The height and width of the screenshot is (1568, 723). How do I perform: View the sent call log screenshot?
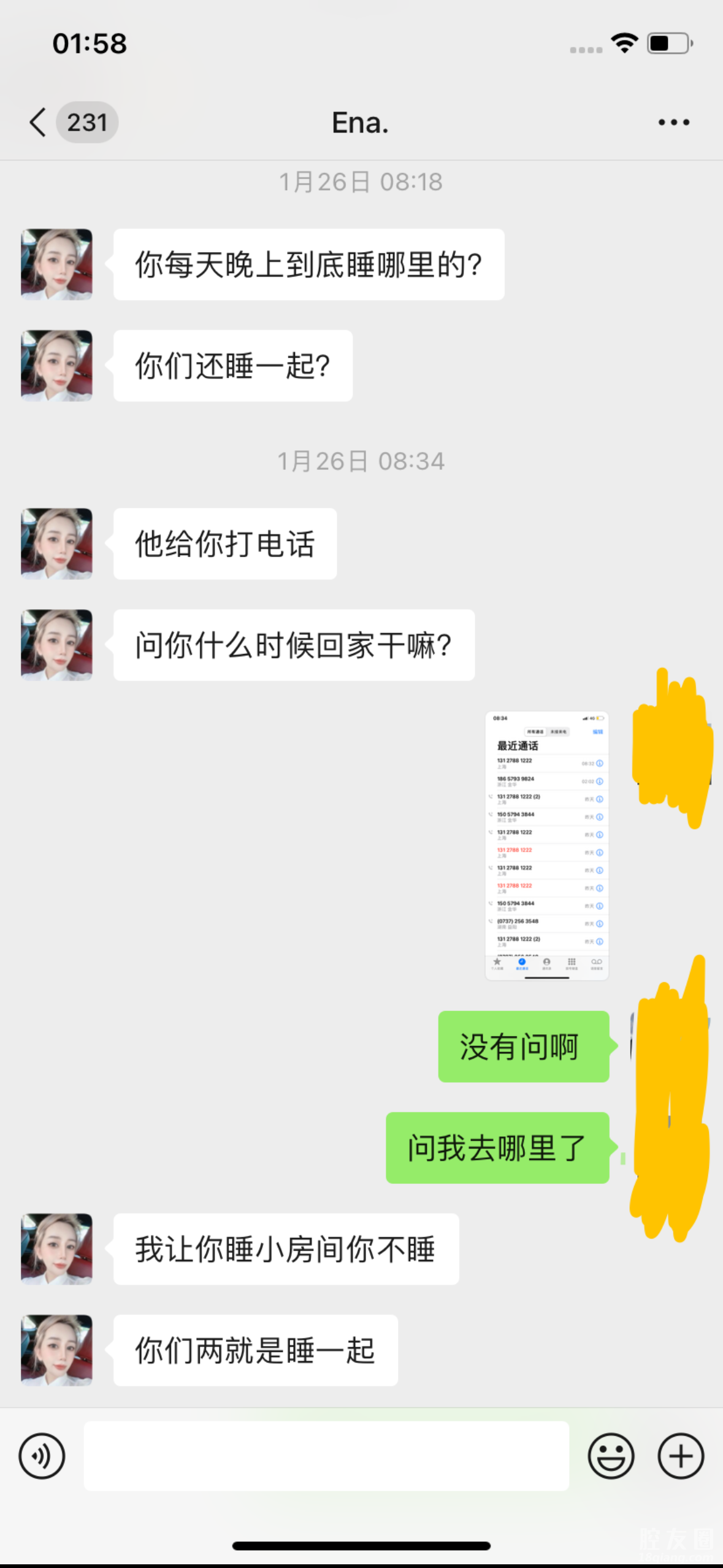coord(546,845)
